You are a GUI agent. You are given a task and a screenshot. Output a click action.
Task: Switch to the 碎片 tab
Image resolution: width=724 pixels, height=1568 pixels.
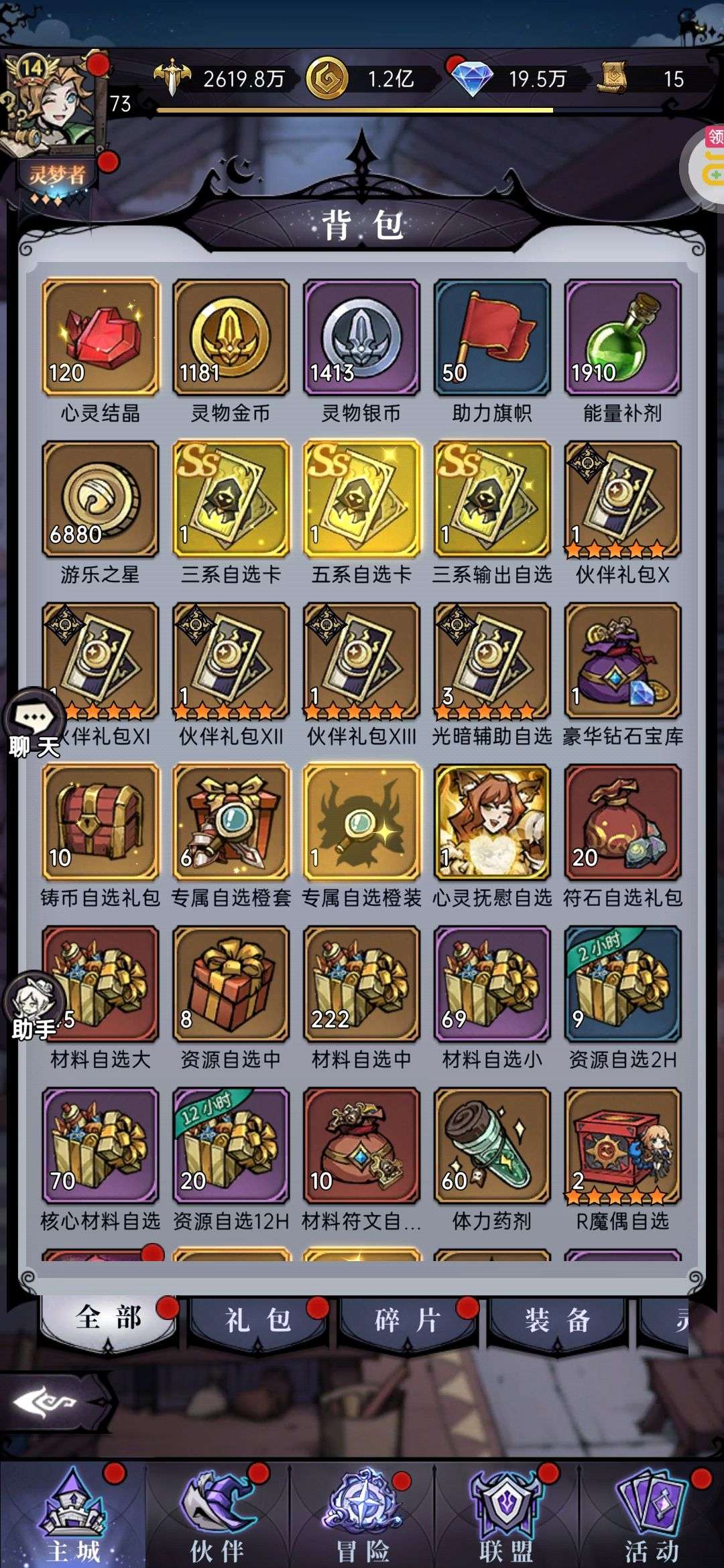(x=408, y=1320)
